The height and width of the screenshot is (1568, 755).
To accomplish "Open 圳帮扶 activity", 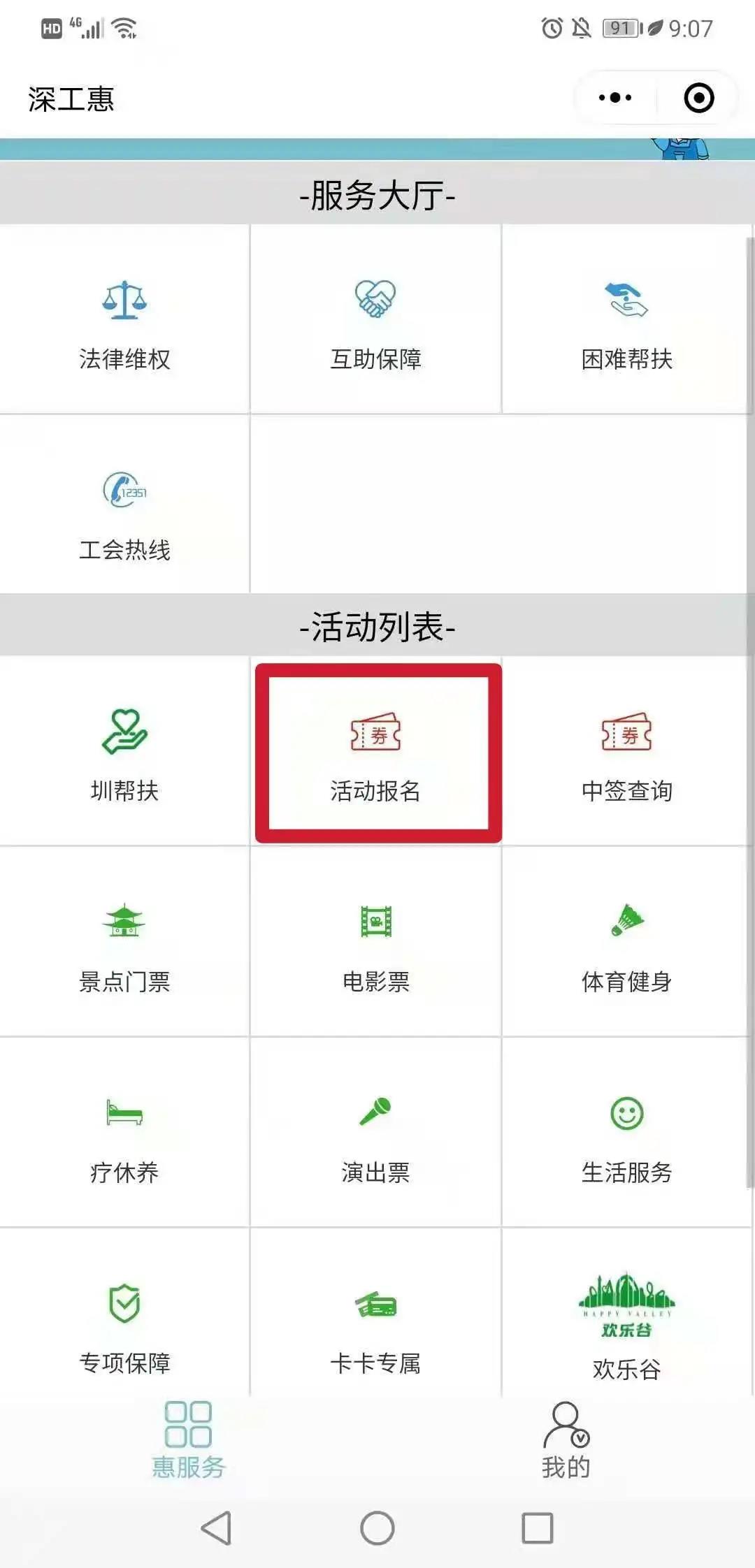I will click(x=124, y=753).
